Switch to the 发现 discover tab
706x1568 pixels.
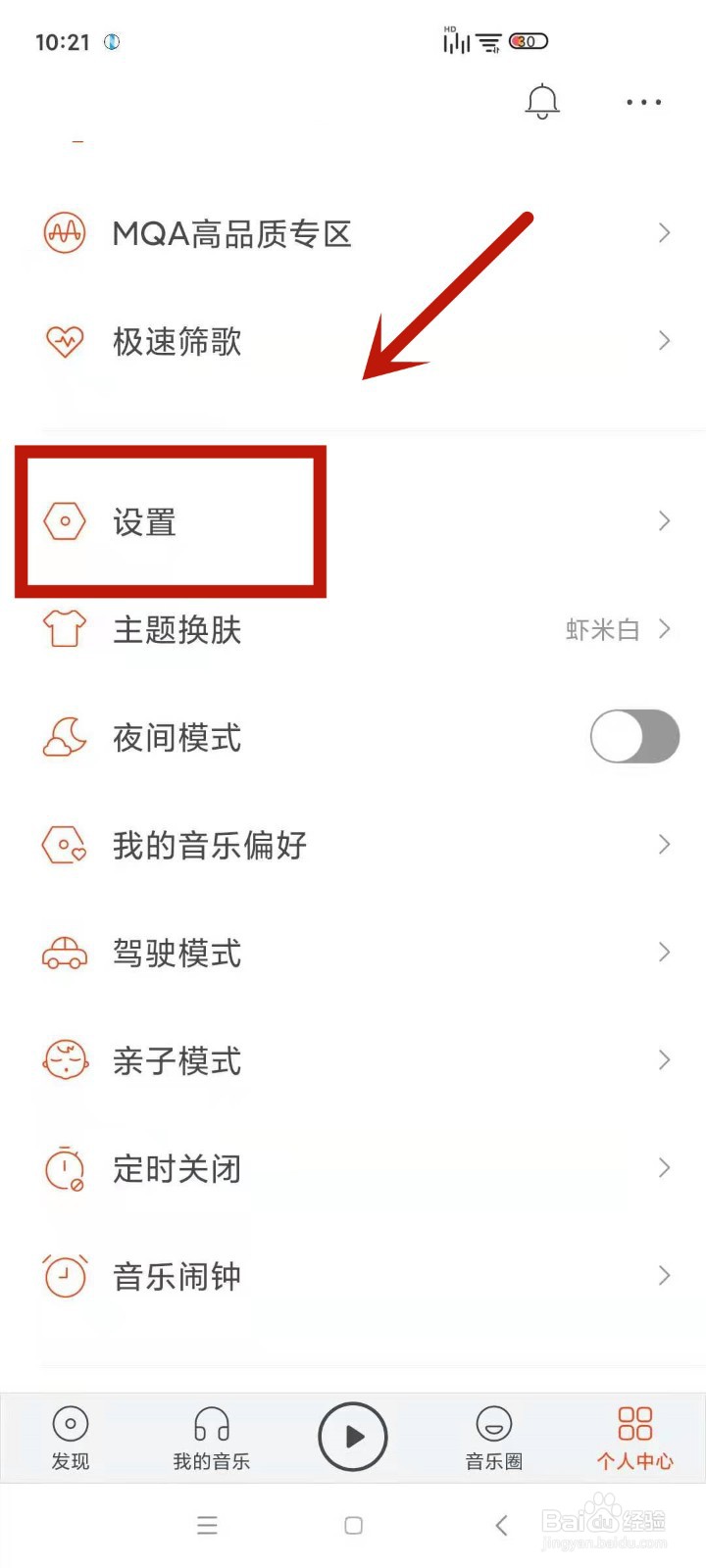70,1438
